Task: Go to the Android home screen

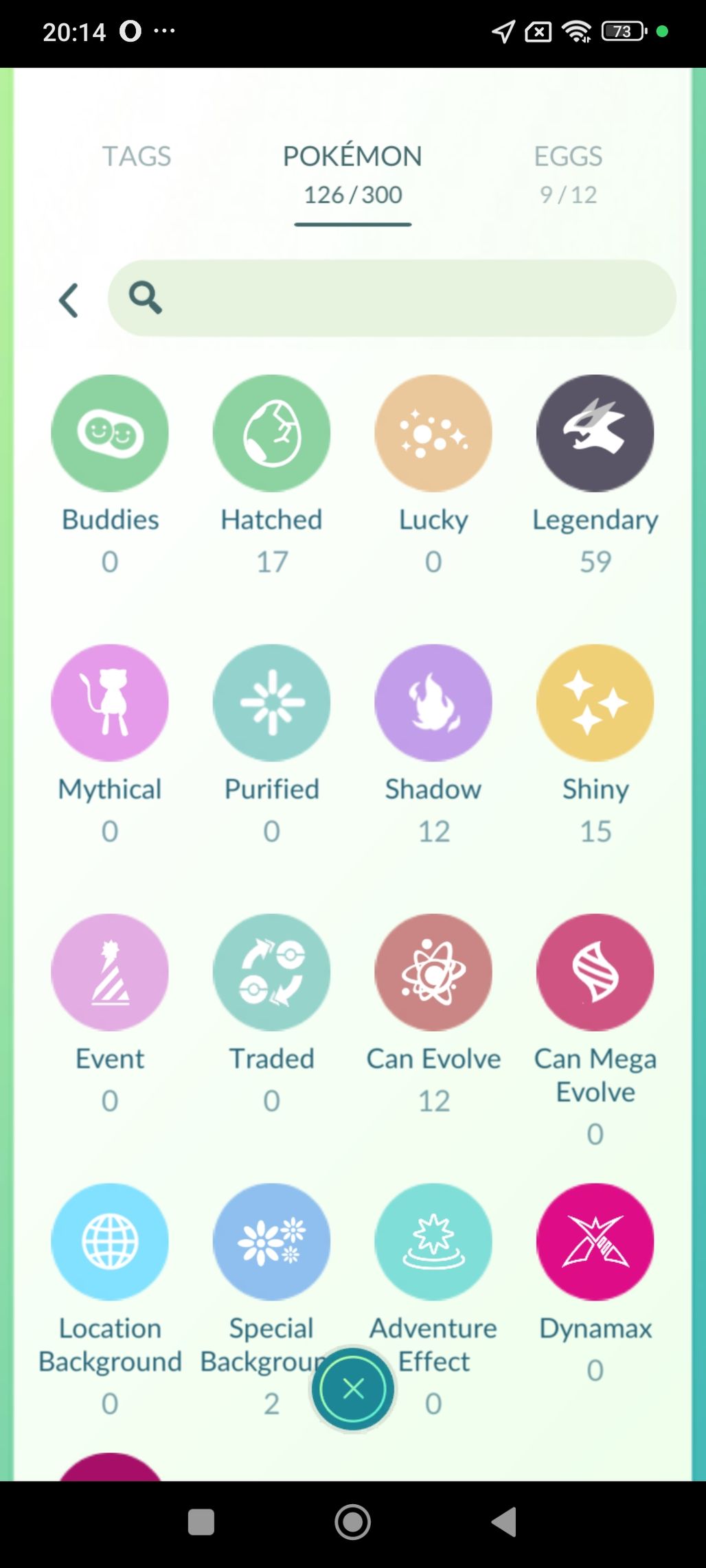Action: tap(352, 1522)
